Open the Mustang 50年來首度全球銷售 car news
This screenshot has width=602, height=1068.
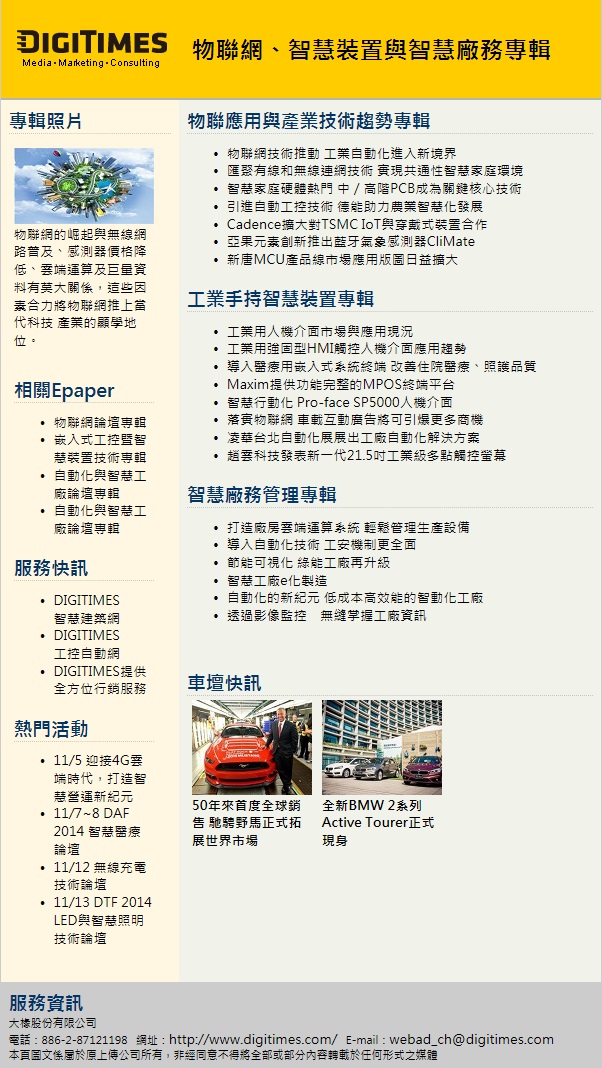pyautogui.click(x=246, y=822)
